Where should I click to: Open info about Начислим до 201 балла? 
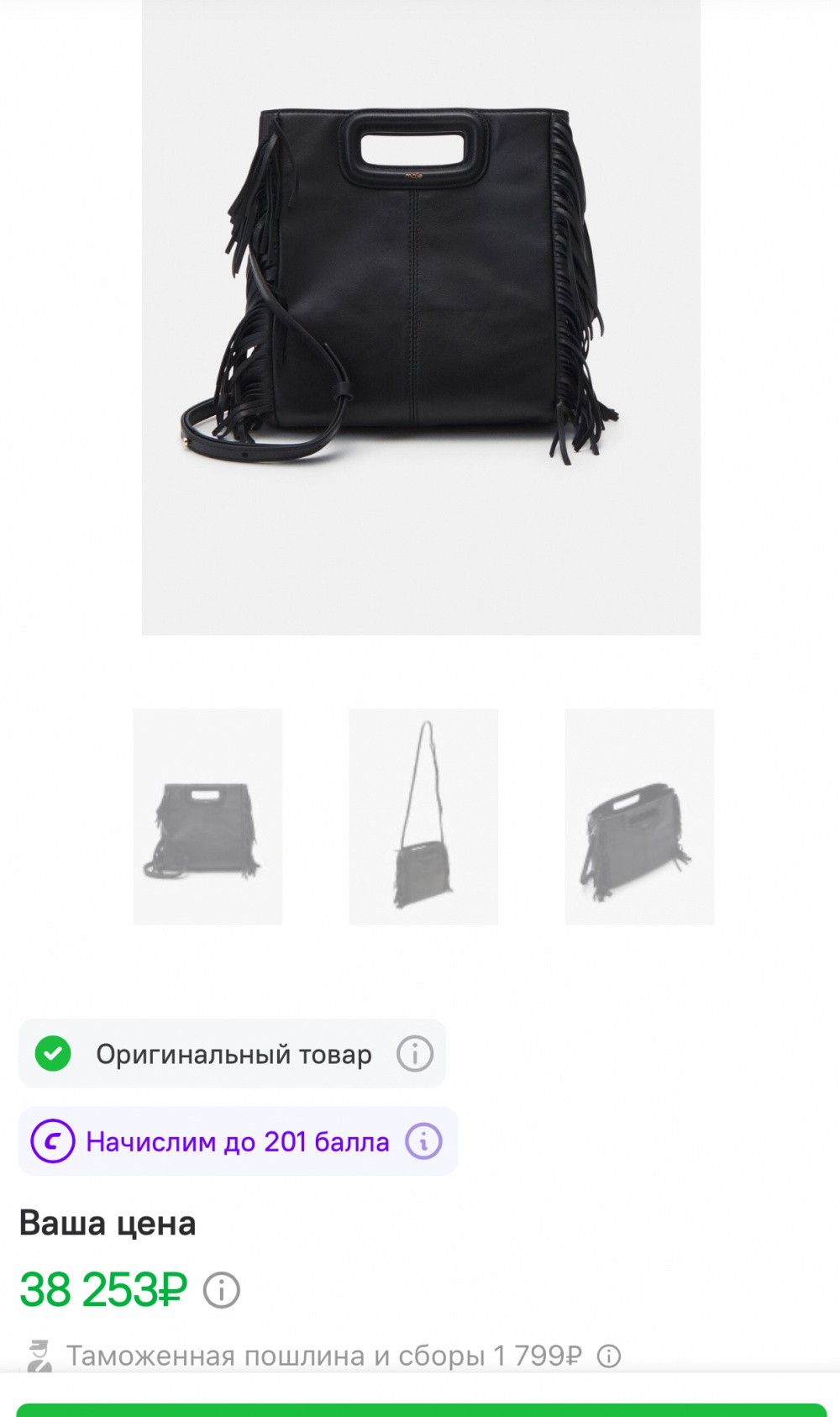click(x=423, y=1141)
